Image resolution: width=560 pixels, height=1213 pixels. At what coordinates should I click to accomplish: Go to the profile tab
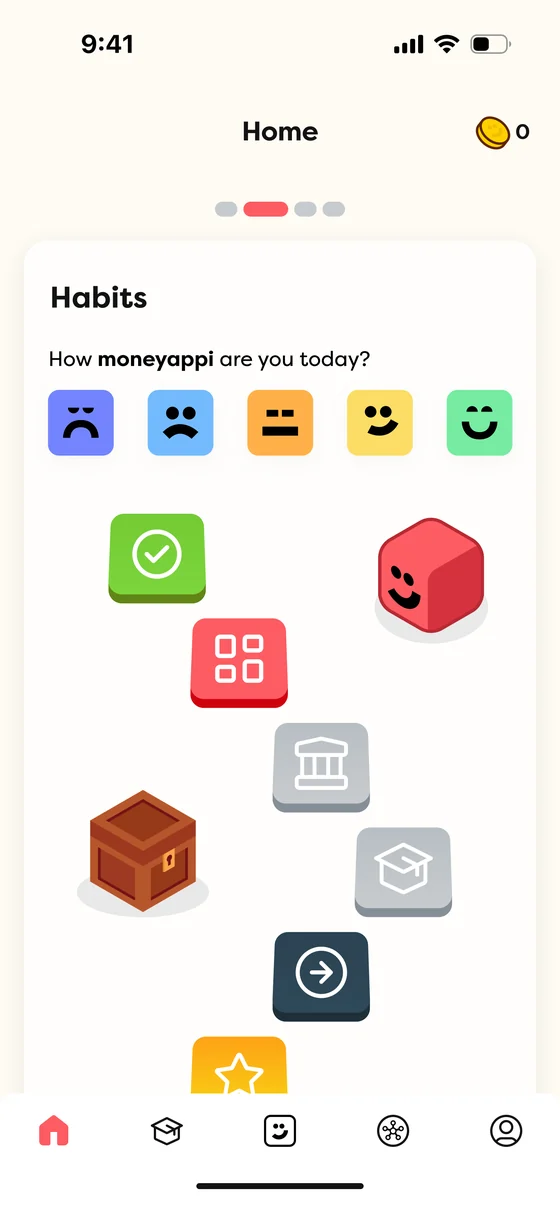(x=506, y=1131)
